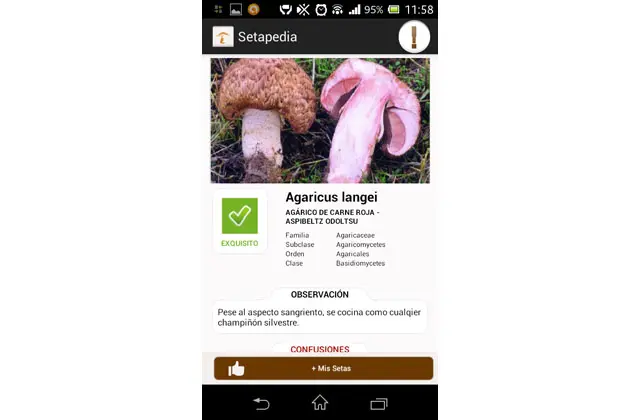This screenshot has width=640, height=420.
Task: Tap the Setapedia app logo
Action: 223,37
